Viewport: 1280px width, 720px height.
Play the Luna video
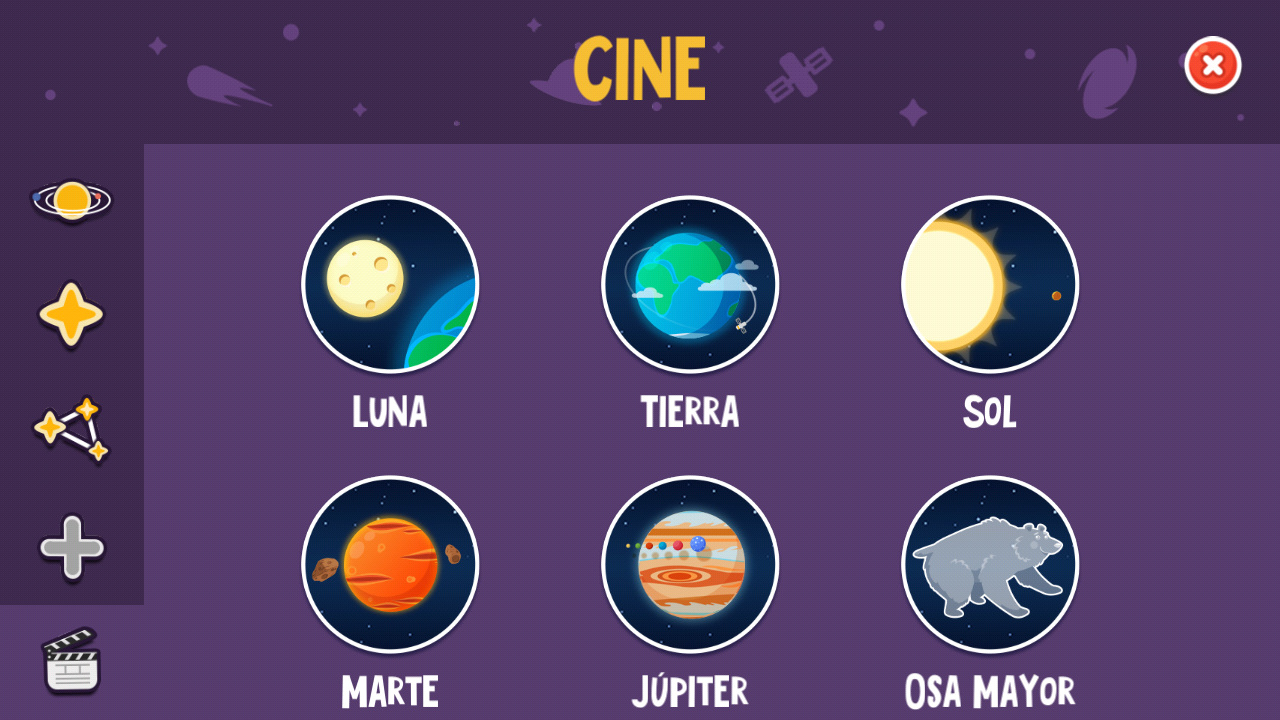point(390,284)
